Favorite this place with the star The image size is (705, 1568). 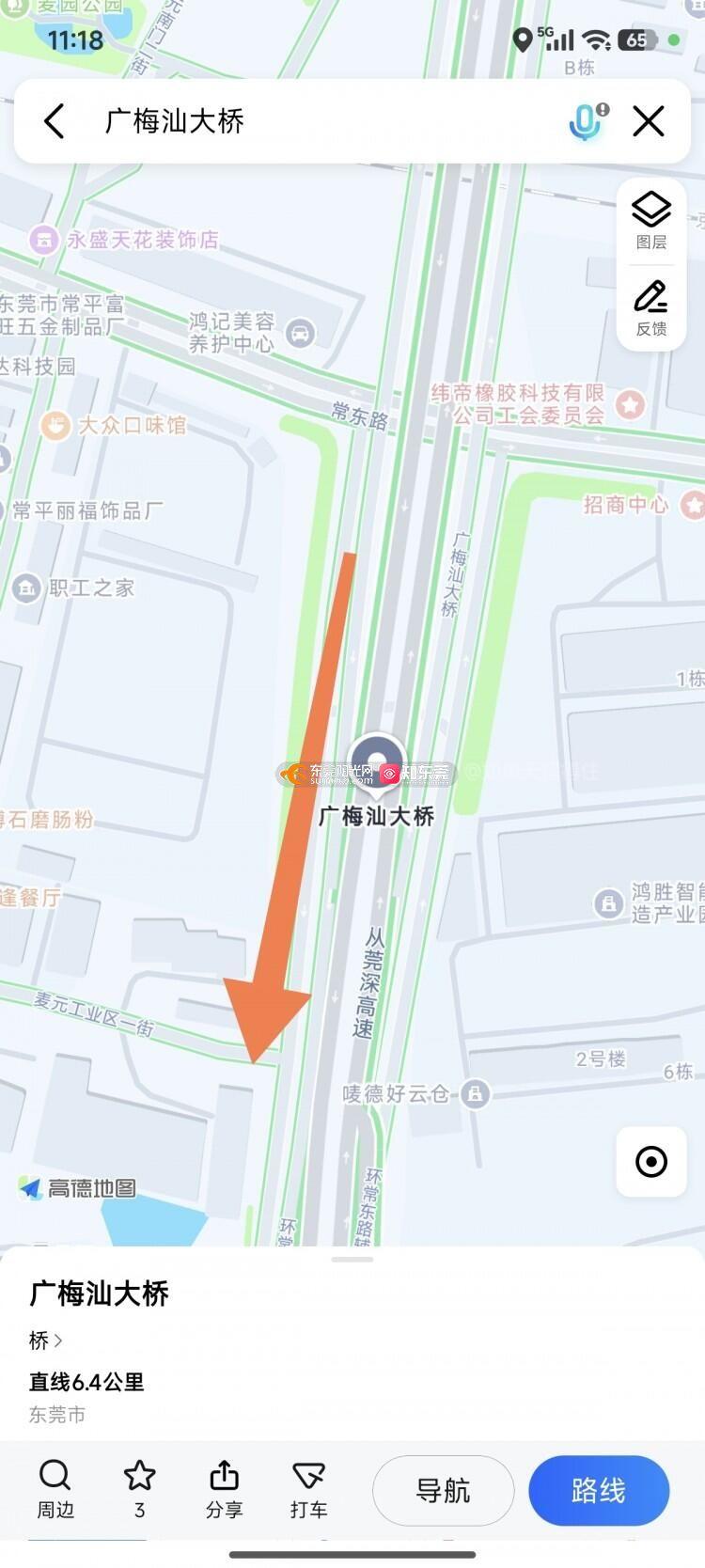pos(139,1488)
